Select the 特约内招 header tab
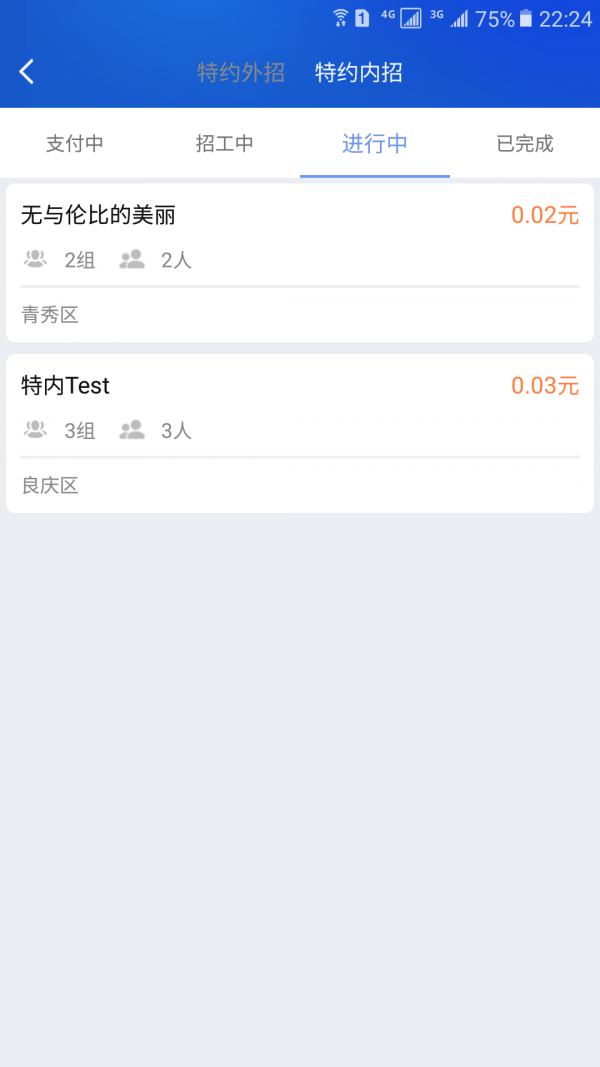Image resolution: width=600 pixels, height=1067 pixels. [359, 72]
